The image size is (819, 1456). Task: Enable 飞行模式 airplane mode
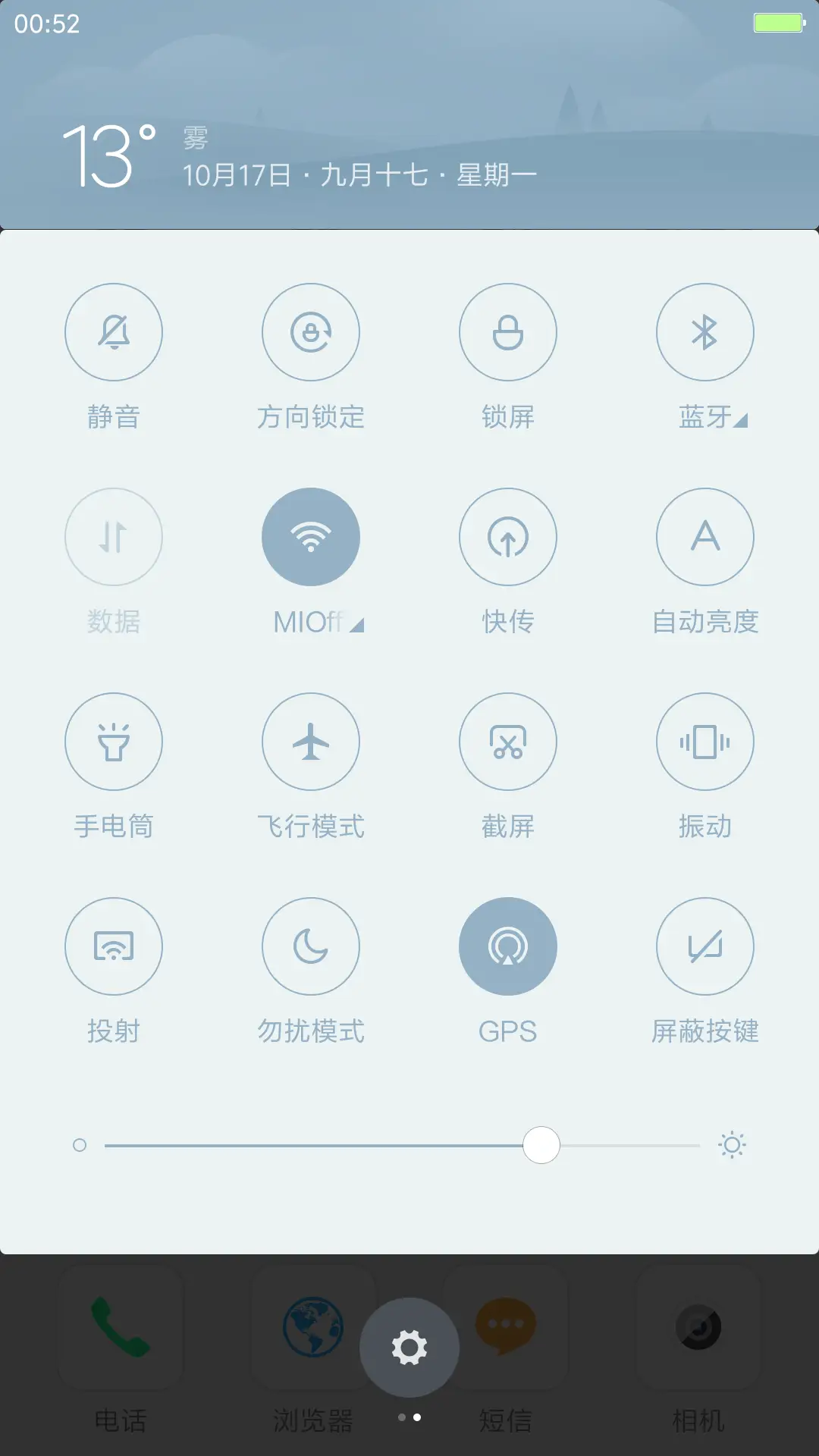tap(311, 742)
